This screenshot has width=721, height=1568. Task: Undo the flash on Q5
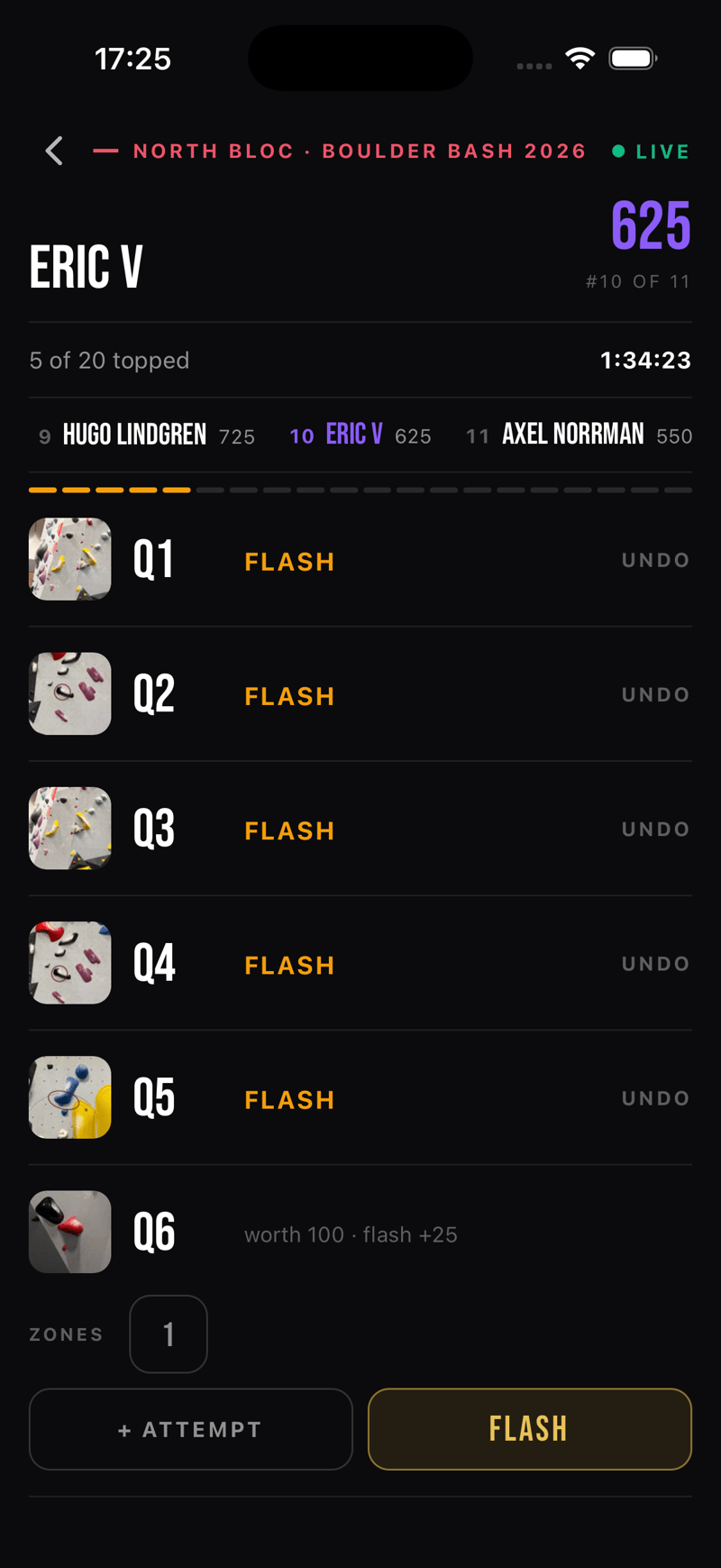tap(655, 1098)
